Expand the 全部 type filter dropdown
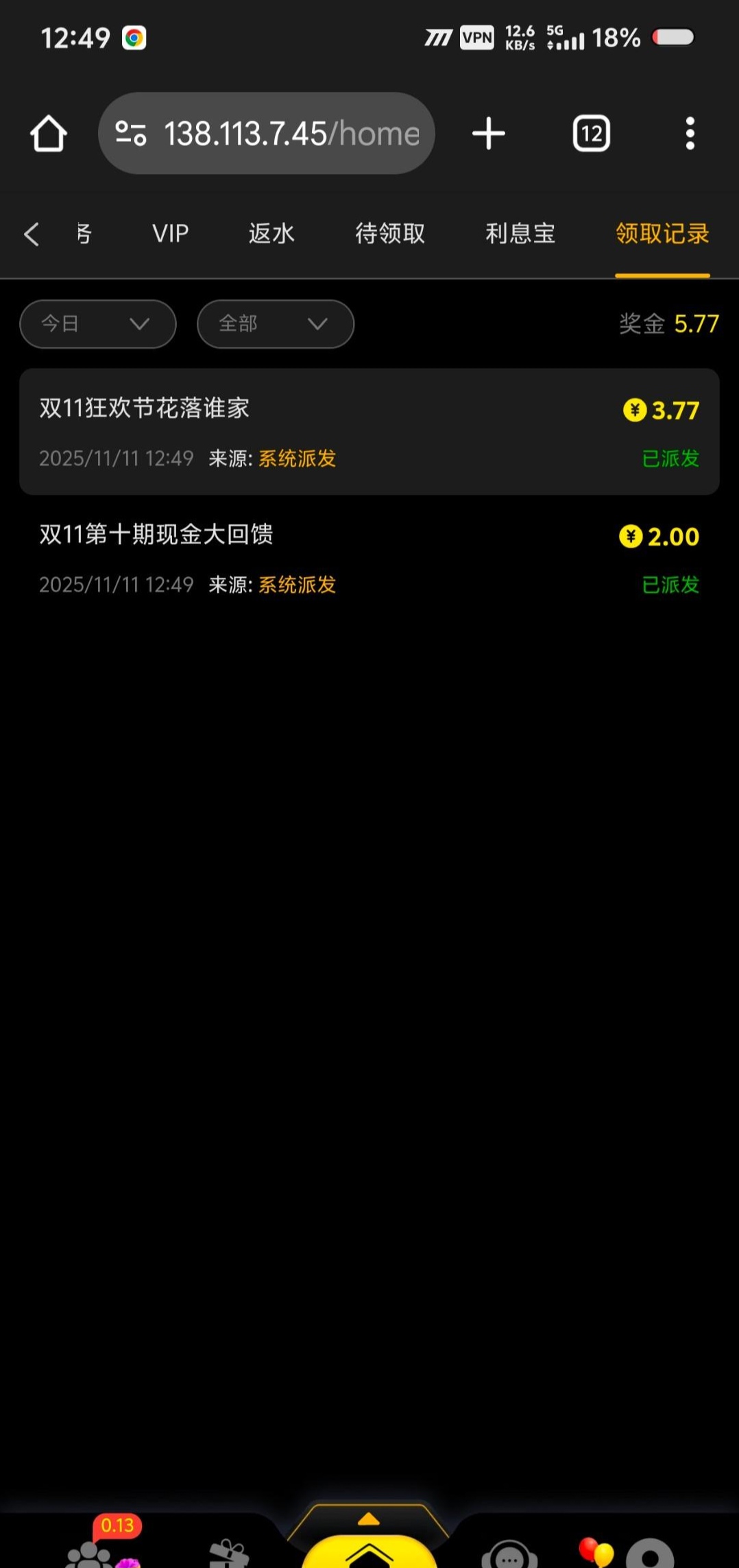Image resolution: width=739 pixels, height=1568 pixels. [x=276, y=323]
